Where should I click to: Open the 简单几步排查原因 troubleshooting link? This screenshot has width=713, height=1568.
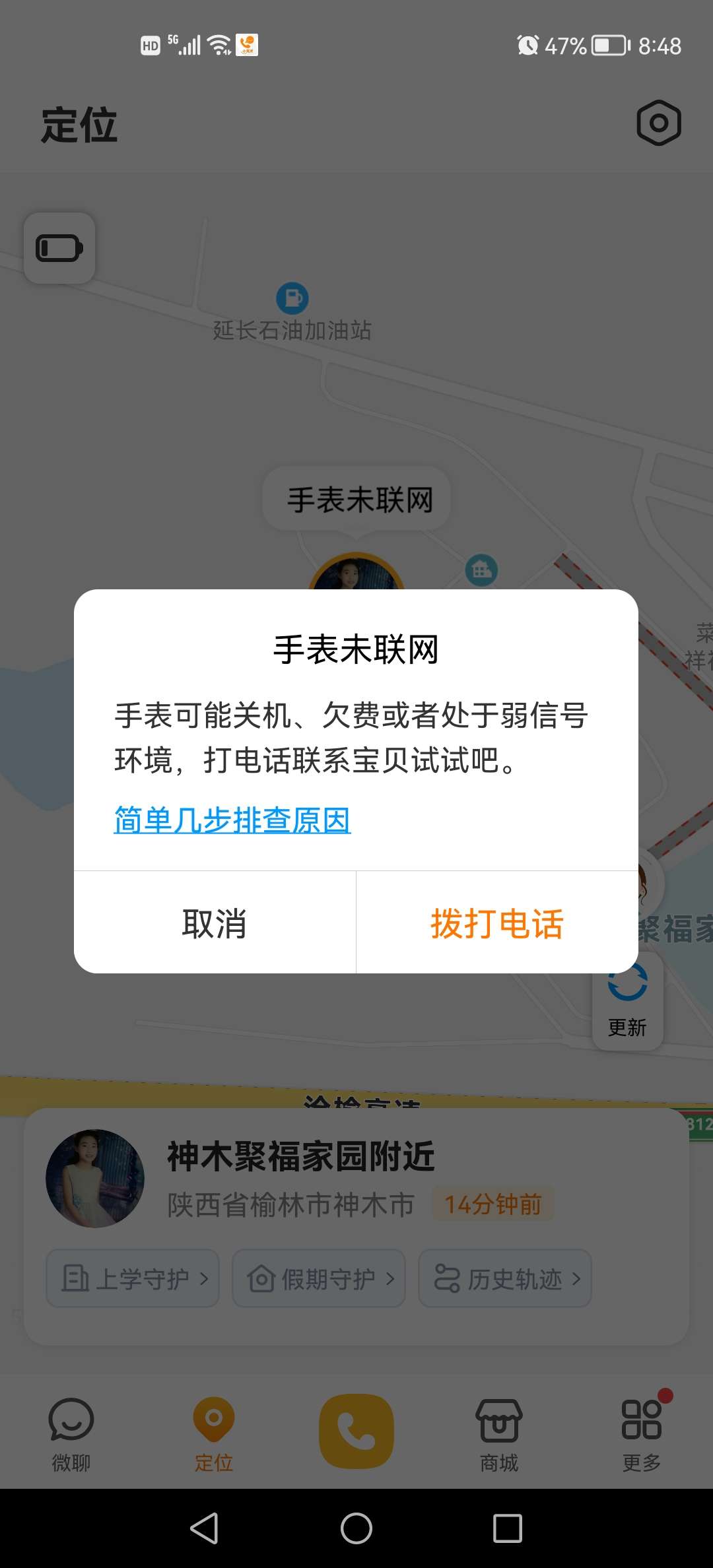(x=232, y=820)
